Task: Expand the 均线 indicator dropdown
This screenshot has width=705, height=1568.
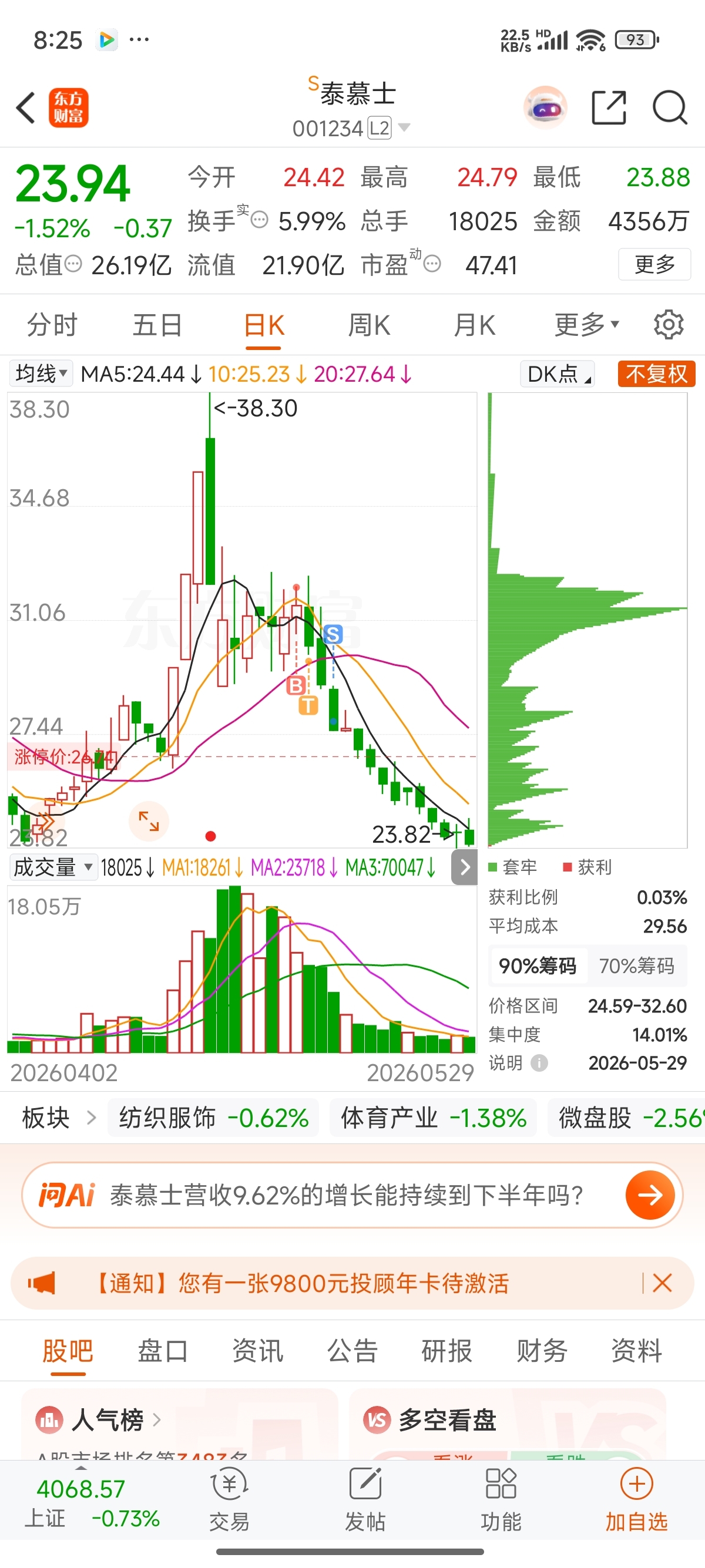Action: [41, 373]
